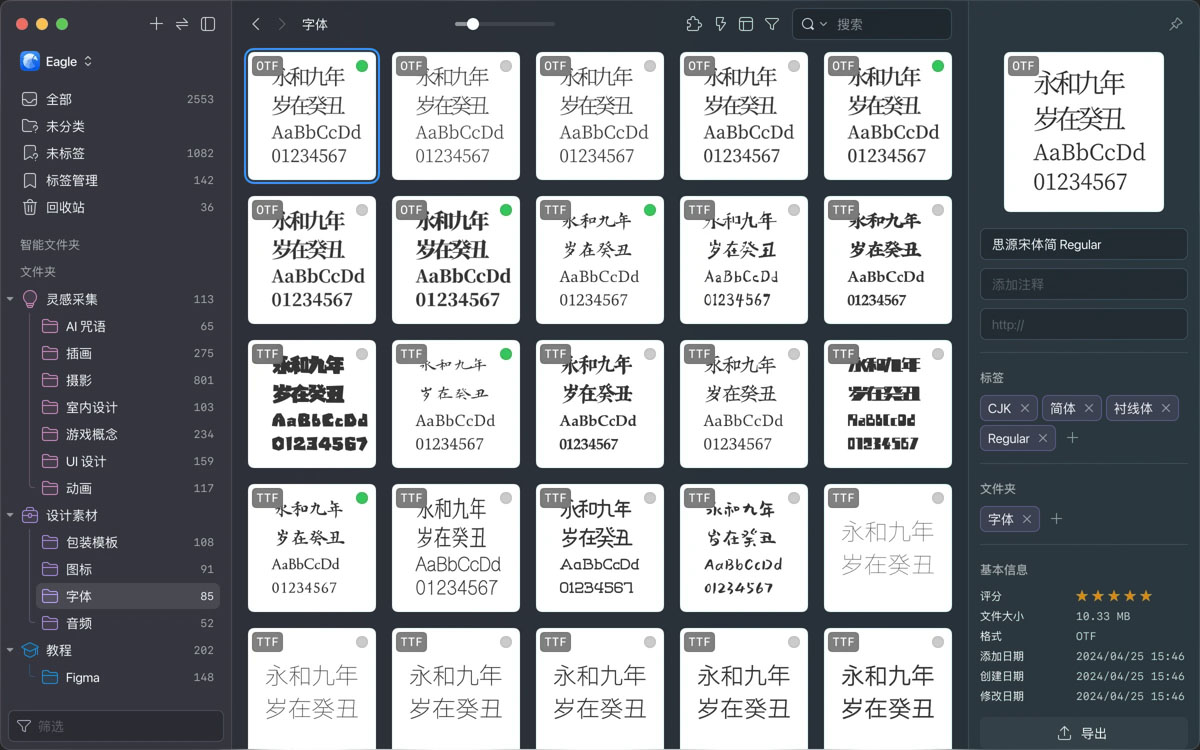
Task: Toggle the sidebar layout icon
Action: (208, 24)
